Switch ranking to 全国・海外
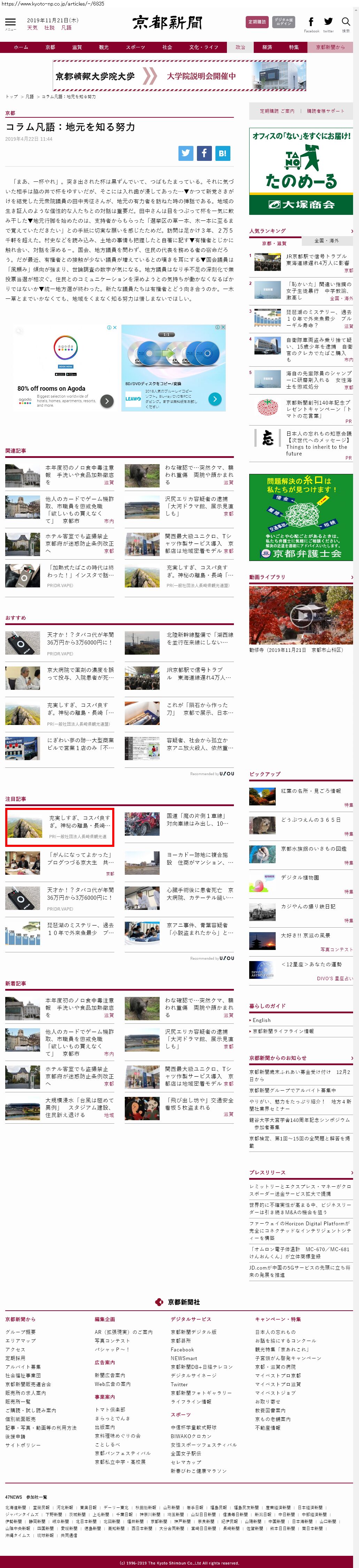The width and height of the screenshot is (359, 1568). 326,241
